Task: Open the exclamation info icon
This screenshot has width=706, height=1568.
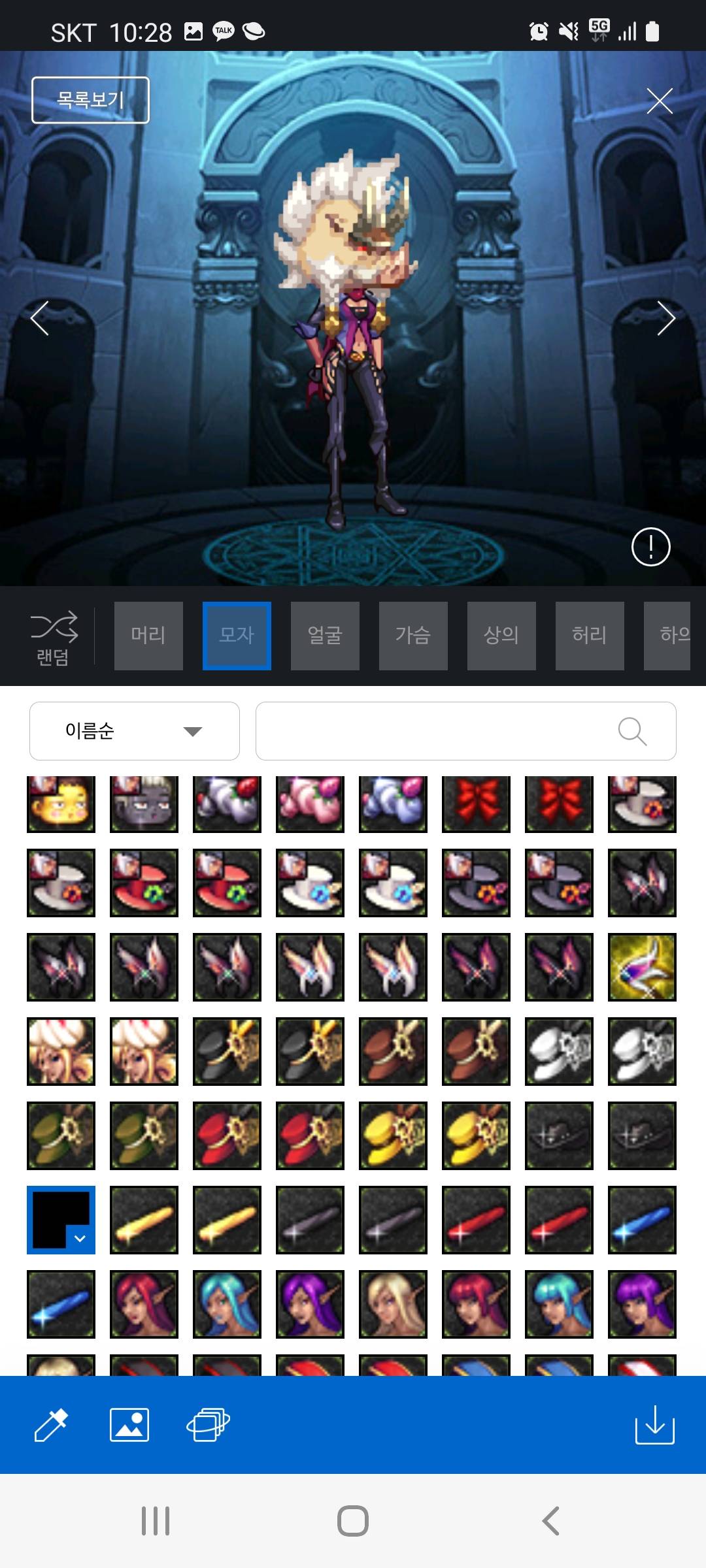Action: [650, 546]
